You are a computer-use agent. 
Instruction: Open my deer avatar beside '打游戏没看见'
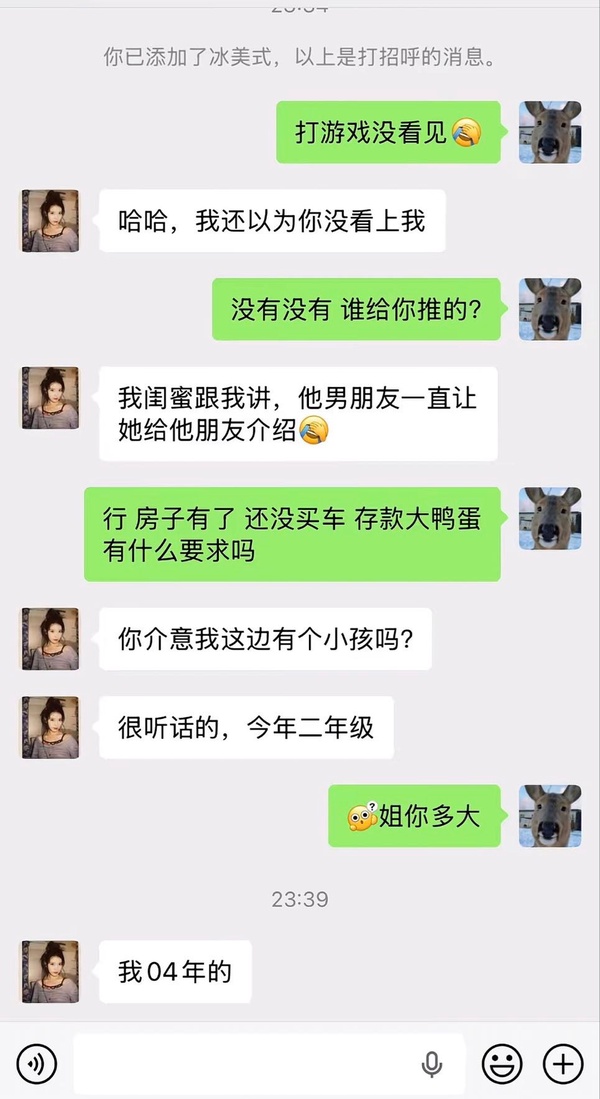[549, 132]
